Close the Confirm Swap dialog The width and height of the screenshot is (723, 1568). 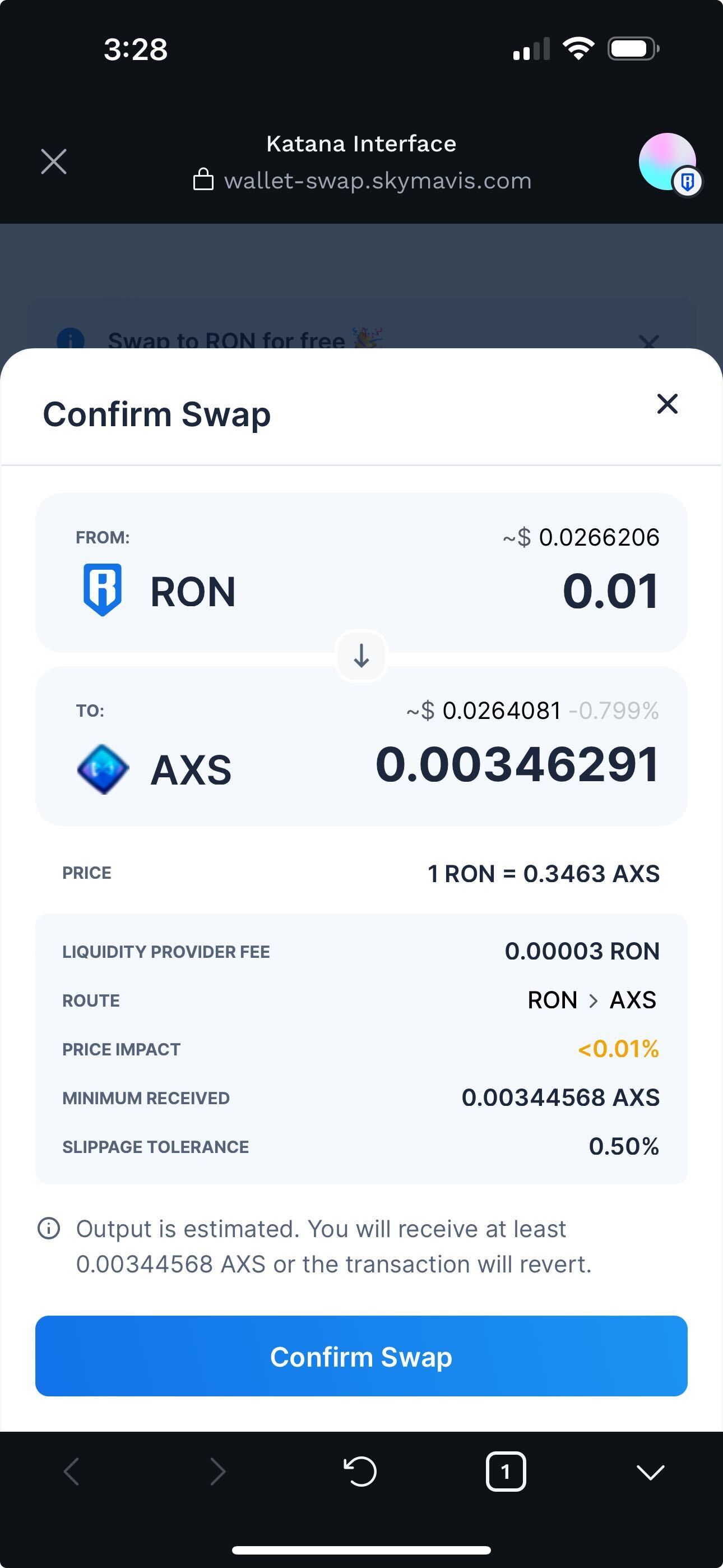666,404
